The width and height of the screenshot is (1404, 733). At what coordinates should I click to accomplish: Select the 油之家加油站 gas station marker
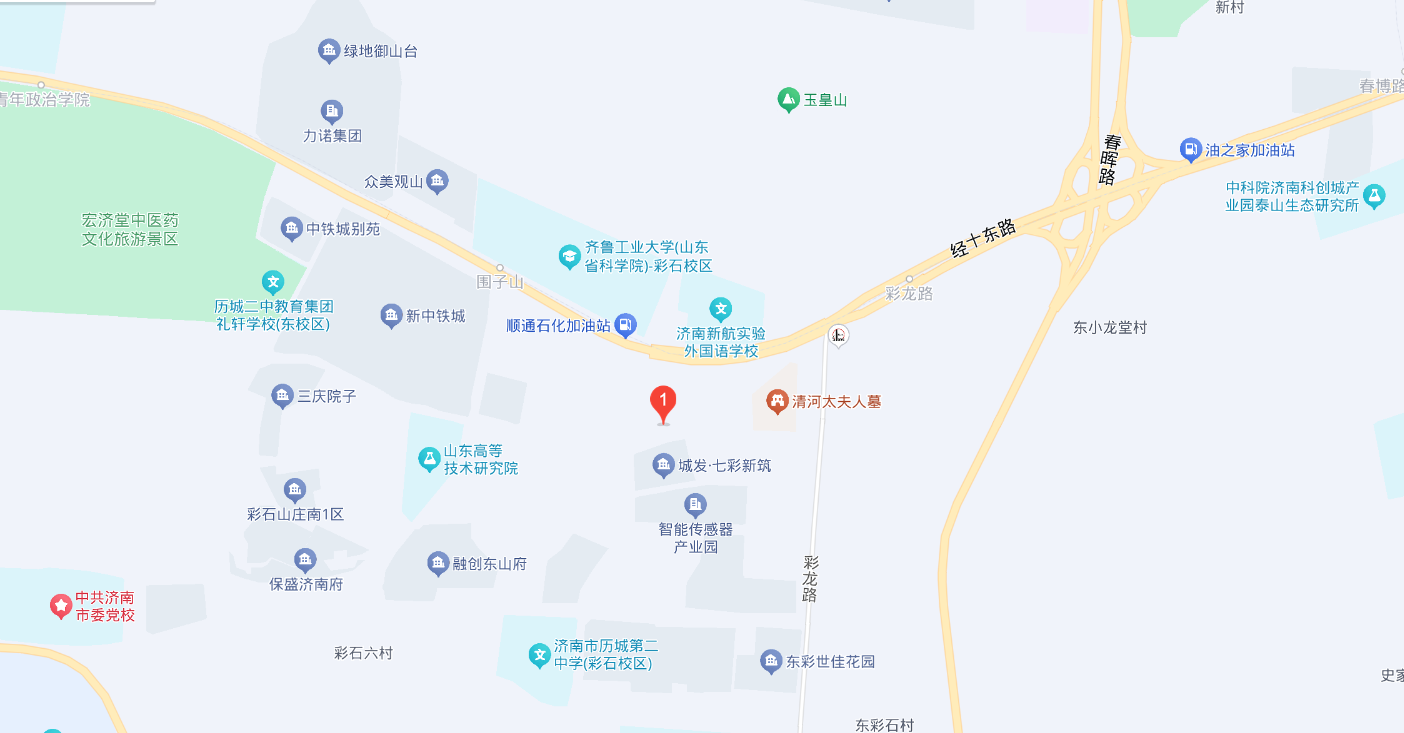coord(1190,150)
